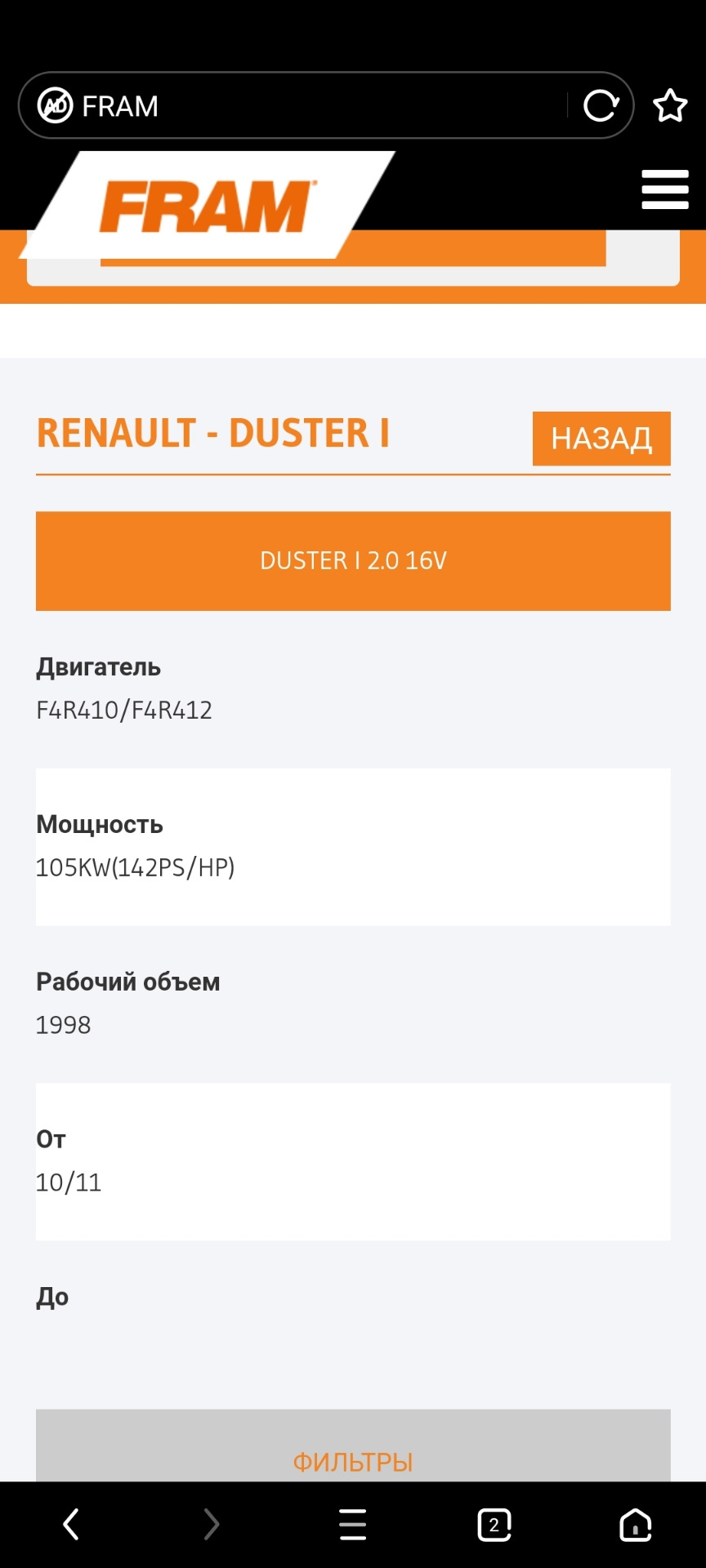The image size is (706, 1568).
Task: Reload the page with the refresh icon
Action: [x=601, y=105]
